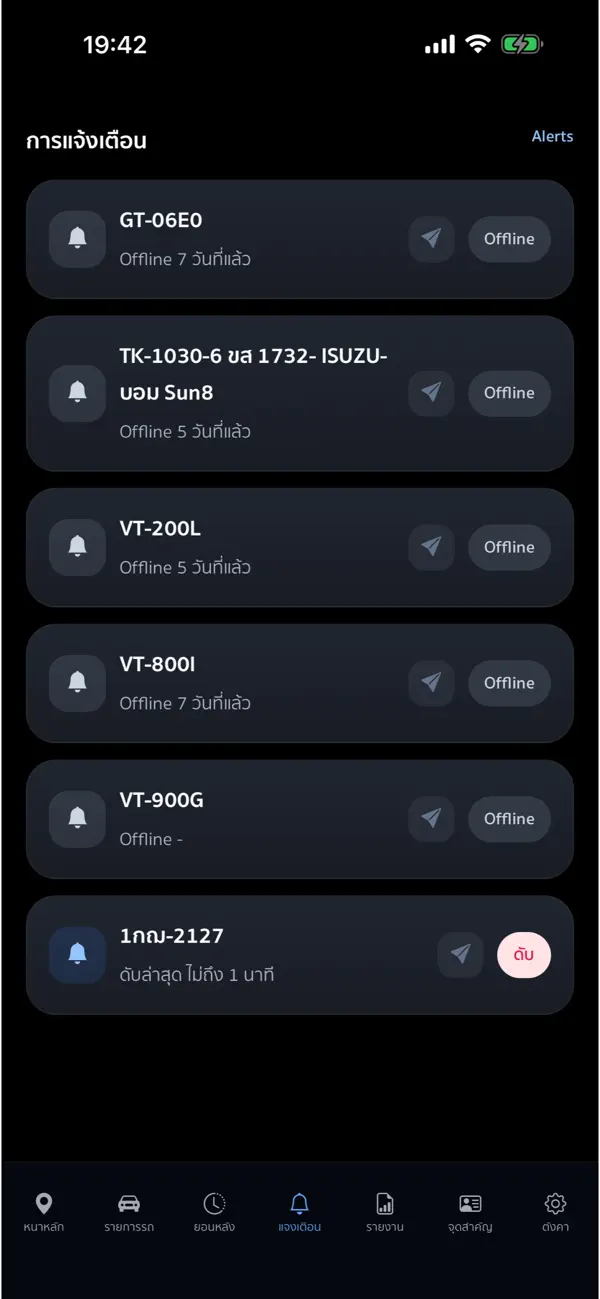Switch to the รายงาน reports tab
This screenshot has width=600, height=1299.
tap(385, 1212)
